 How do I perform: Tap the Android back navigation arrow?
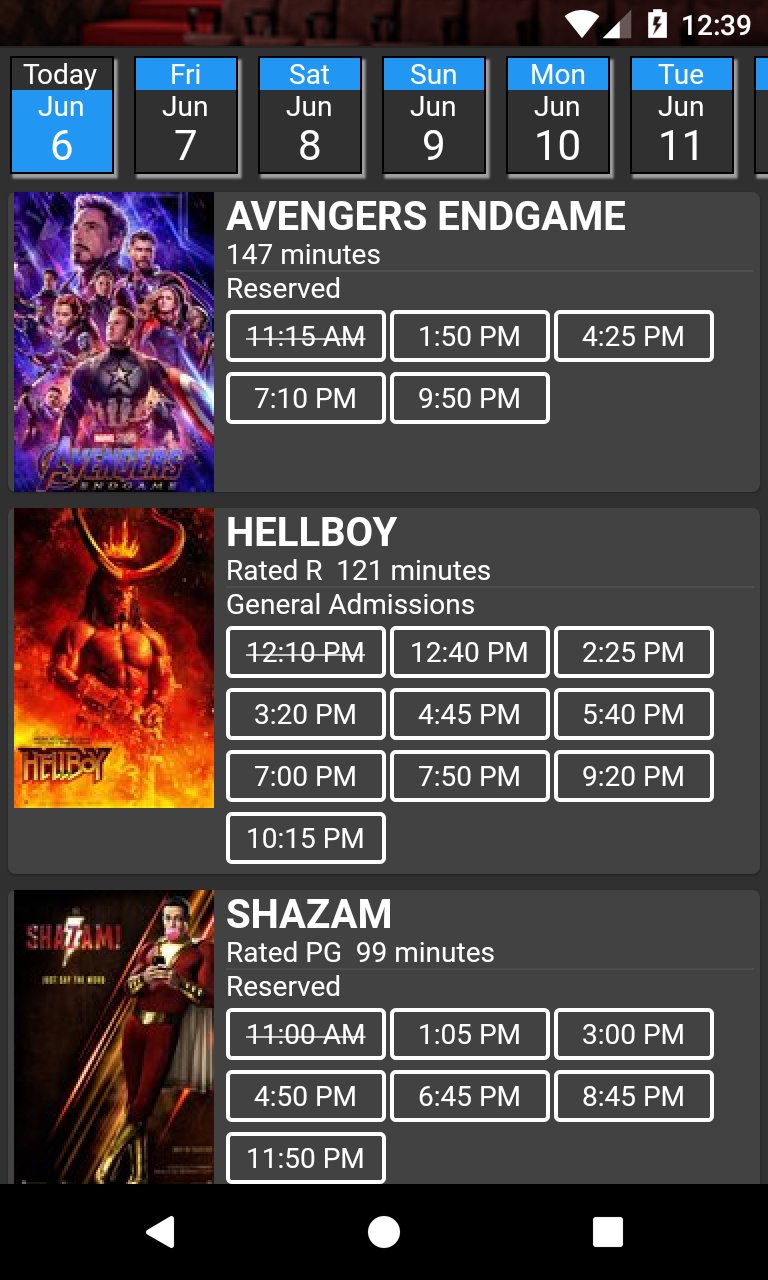click(x=160, y=1232)
